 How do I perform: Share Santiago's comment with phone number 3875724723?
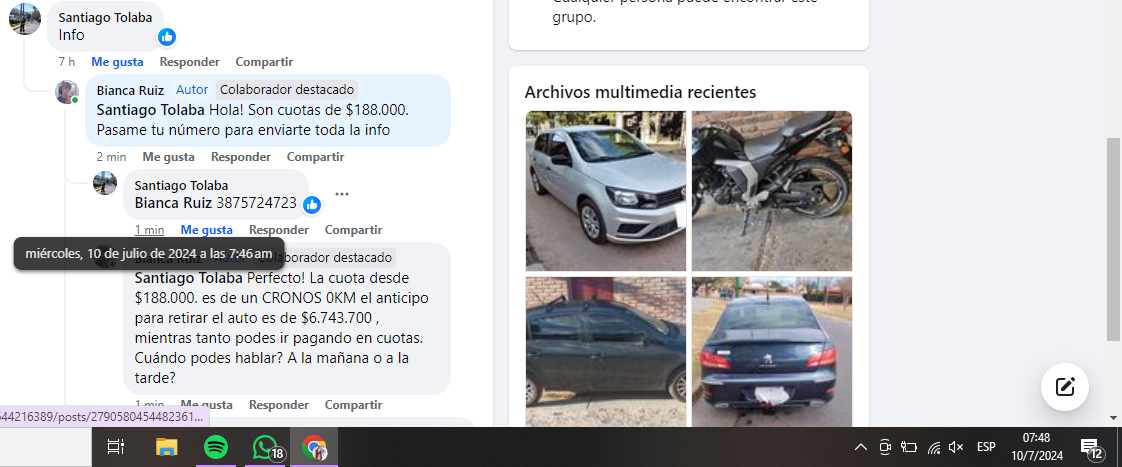coord(353,230)
